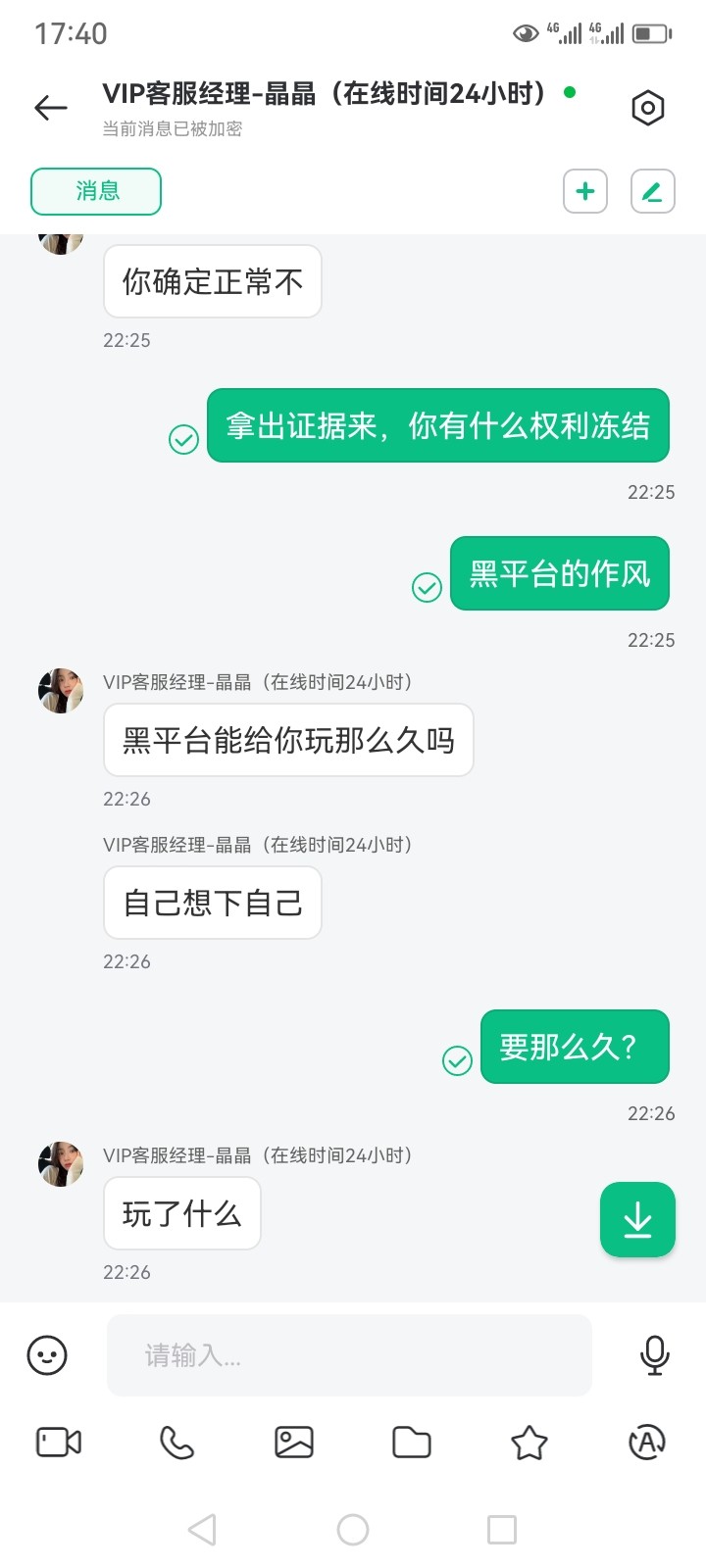The width and height of the screenshot is (706, 1568).
Task: Tap system home button
Action: [353, 1529]
